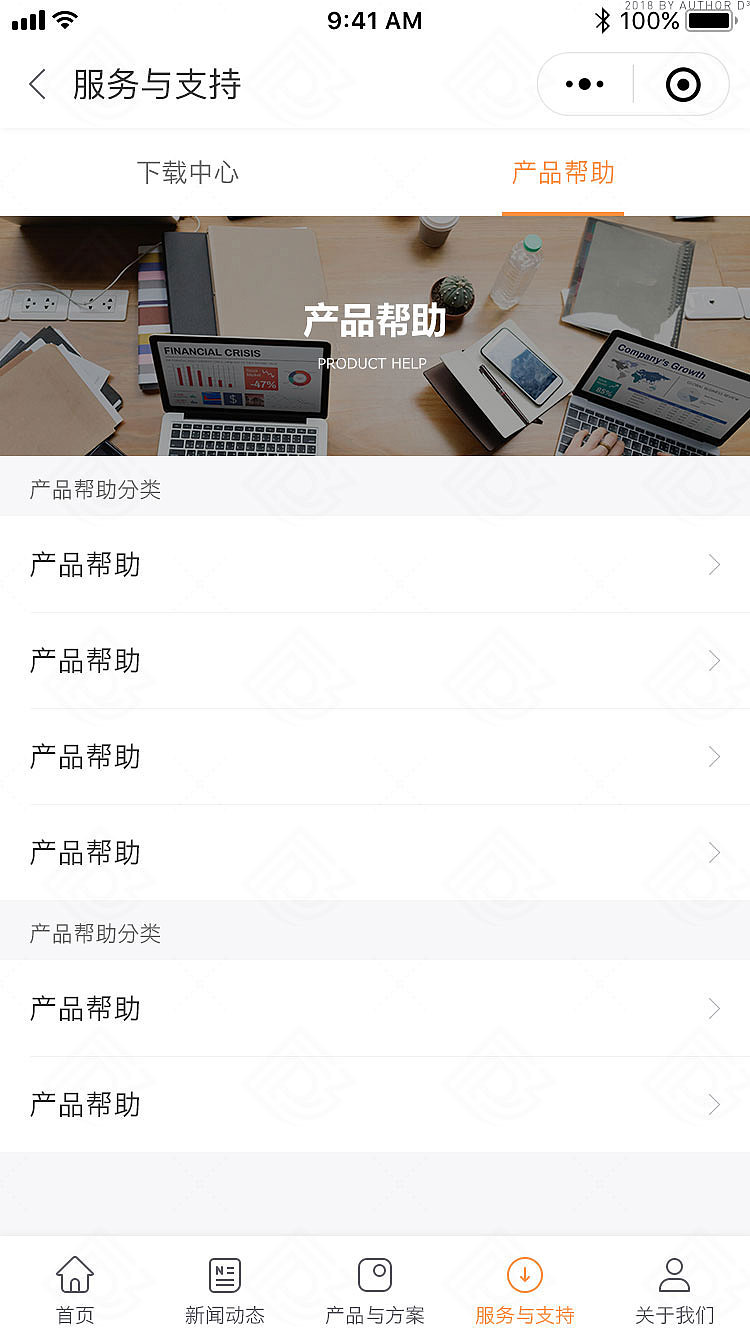Tap the circular capsule button top right
The width and height of the screenshot is (750, 1334).
click(682, 84)
